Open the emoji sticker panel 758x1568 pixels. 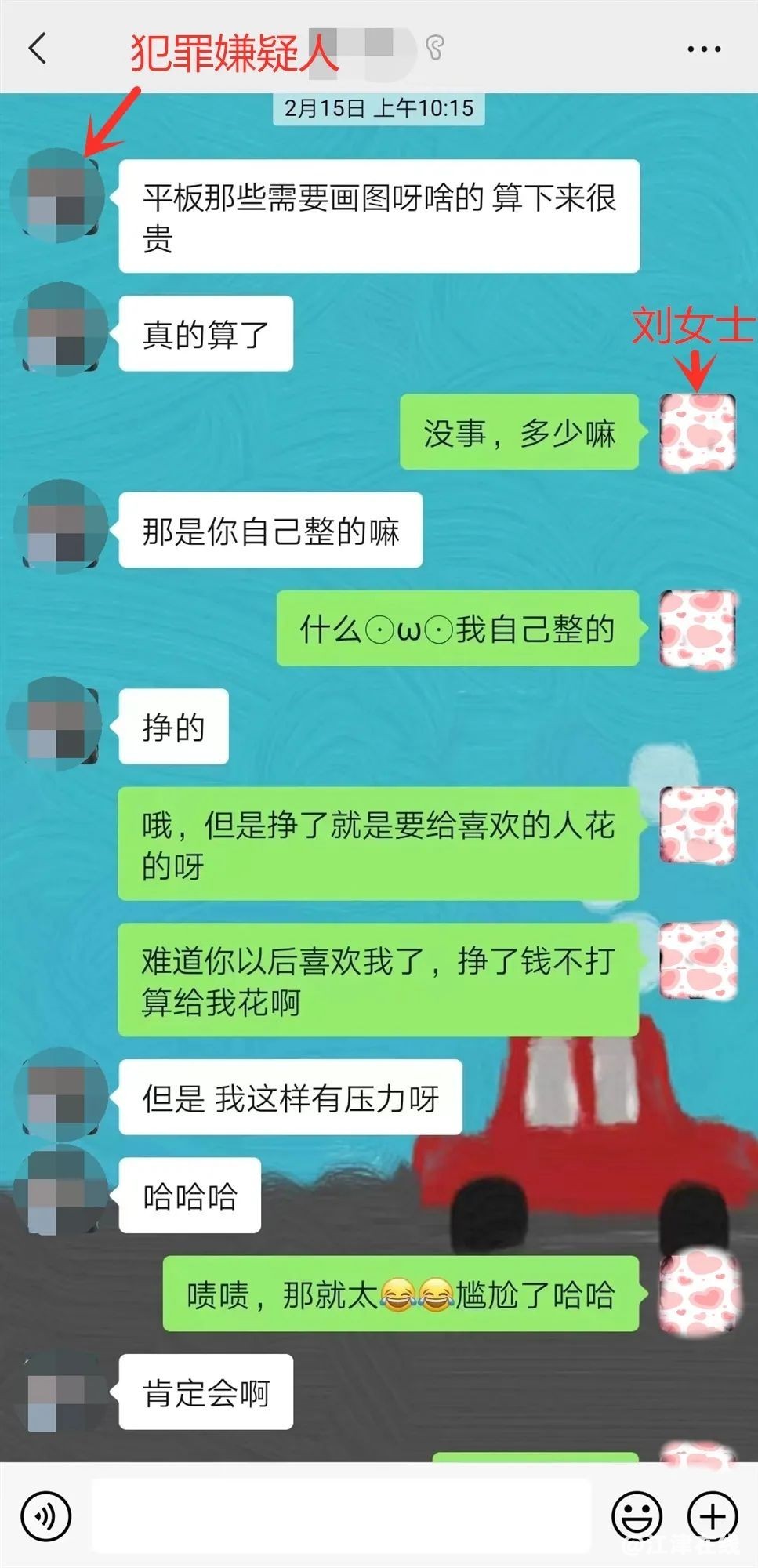(x=637, y=1516)
